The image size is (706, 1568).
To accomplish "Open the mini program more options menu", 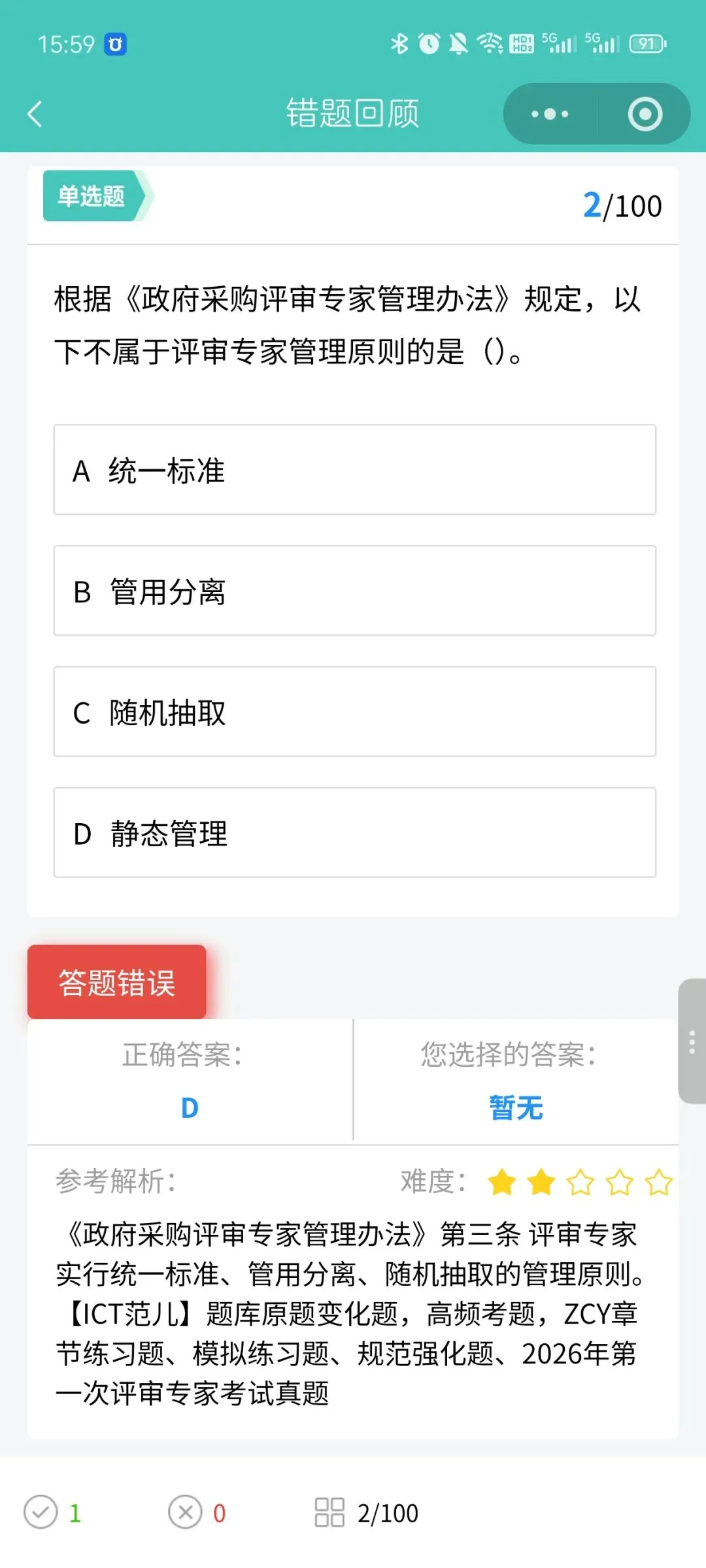I will 550,114.
